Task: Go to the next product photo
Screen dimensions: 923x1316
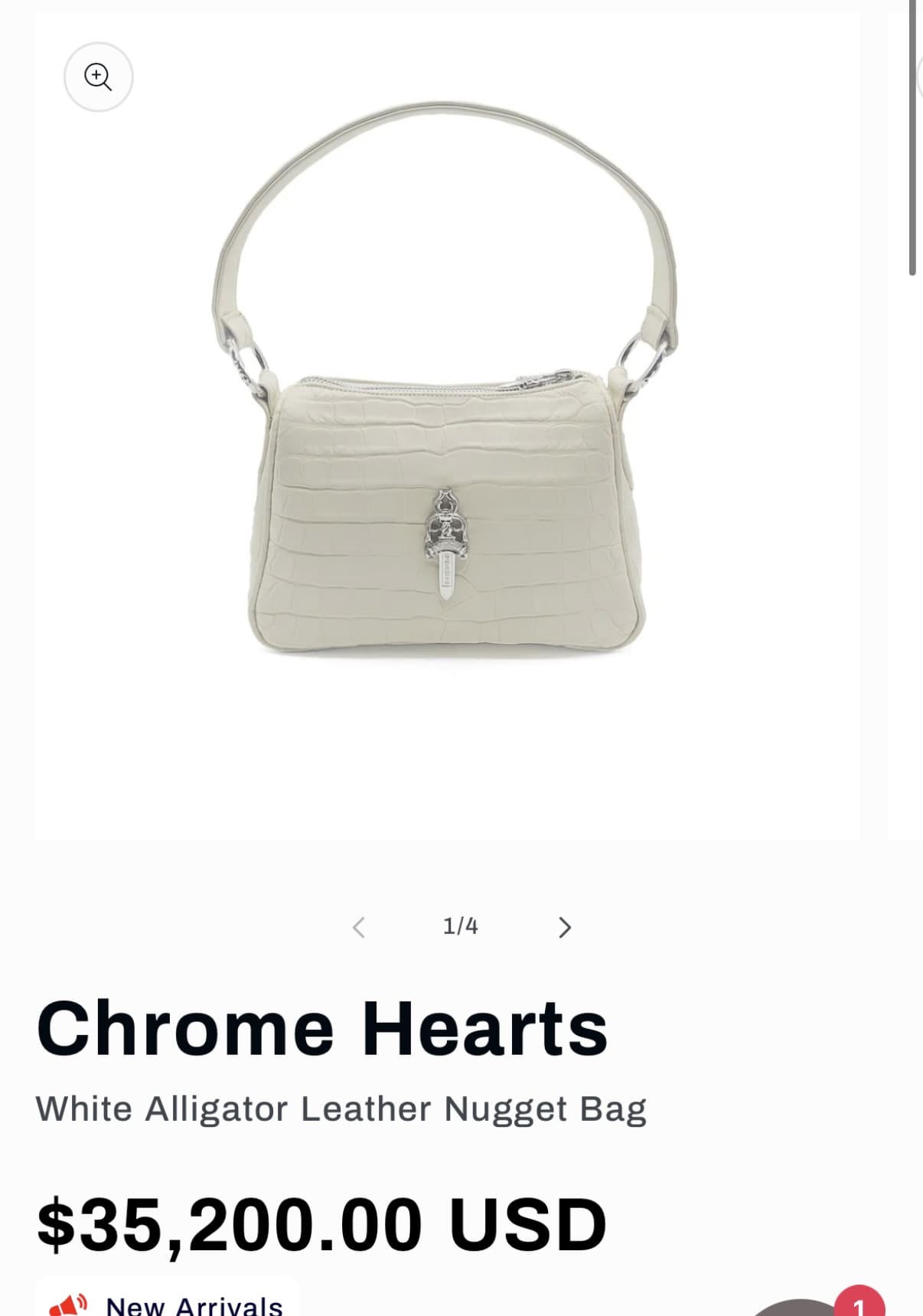Action: pos(564,927)
